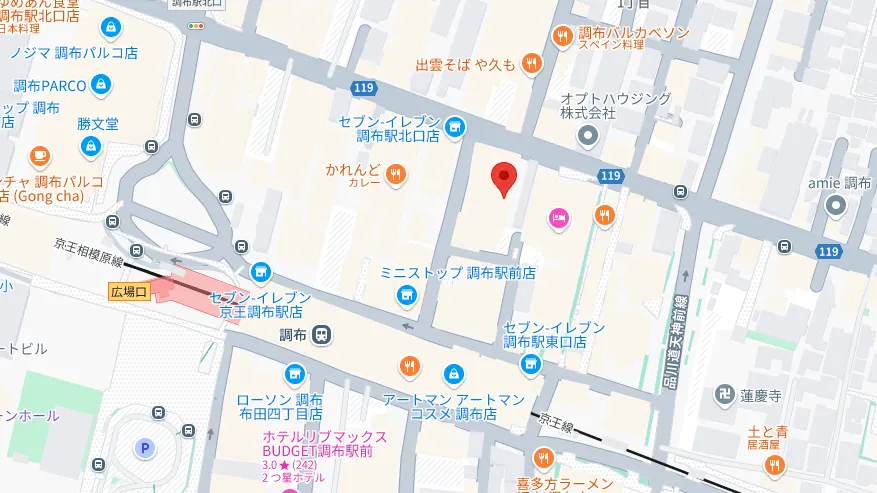Open セブン-イレブン 調布駅北口店 marker

455,126
